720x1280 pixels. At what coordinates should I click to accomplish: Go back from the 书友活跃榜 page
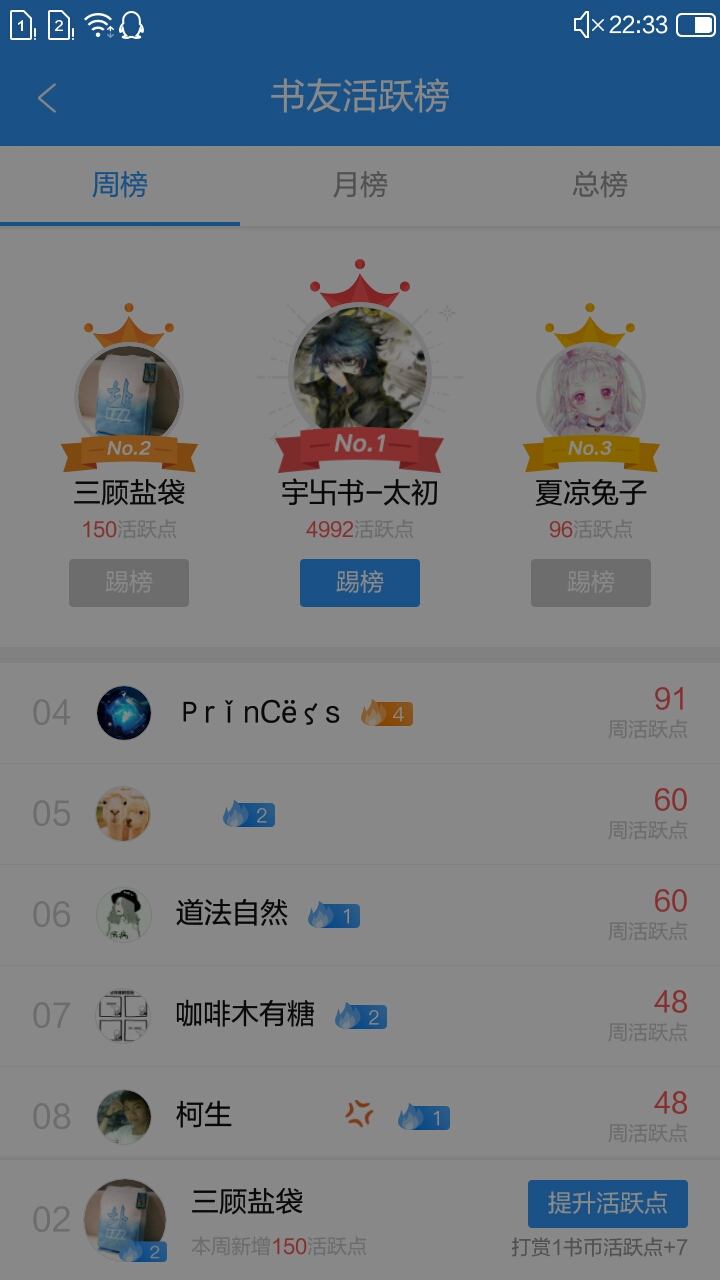tap(47, 98)
